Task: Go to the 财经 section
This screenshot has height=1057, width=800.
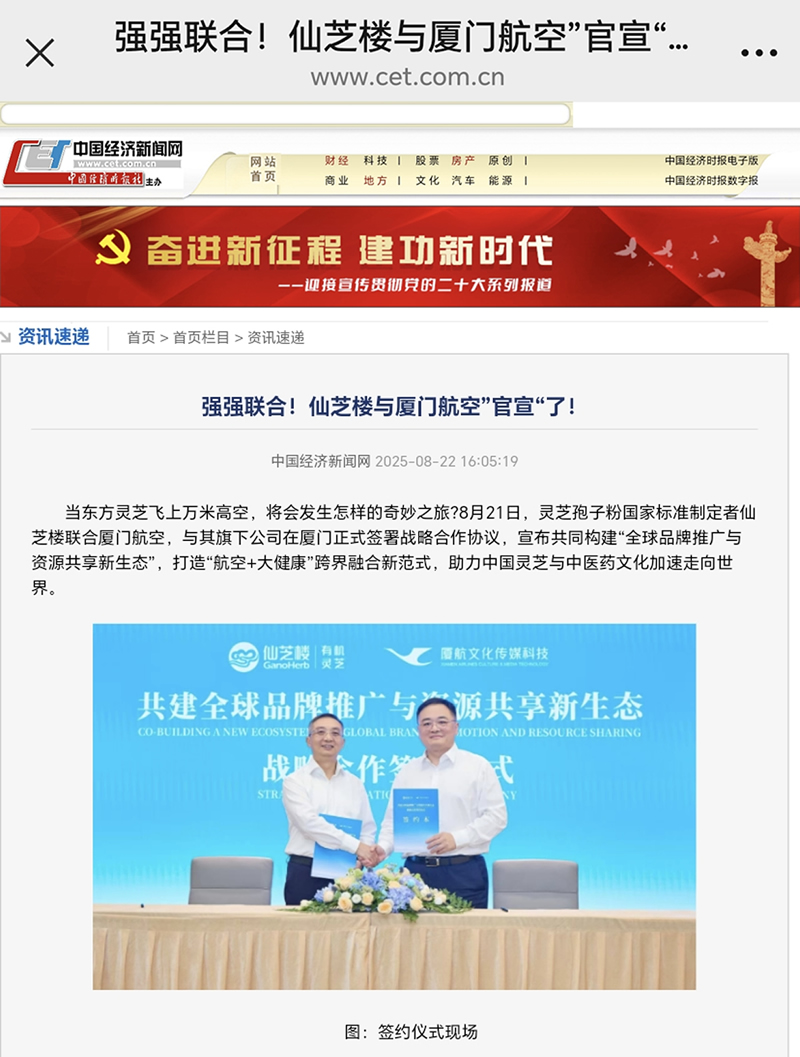Action: pos(337,160)
